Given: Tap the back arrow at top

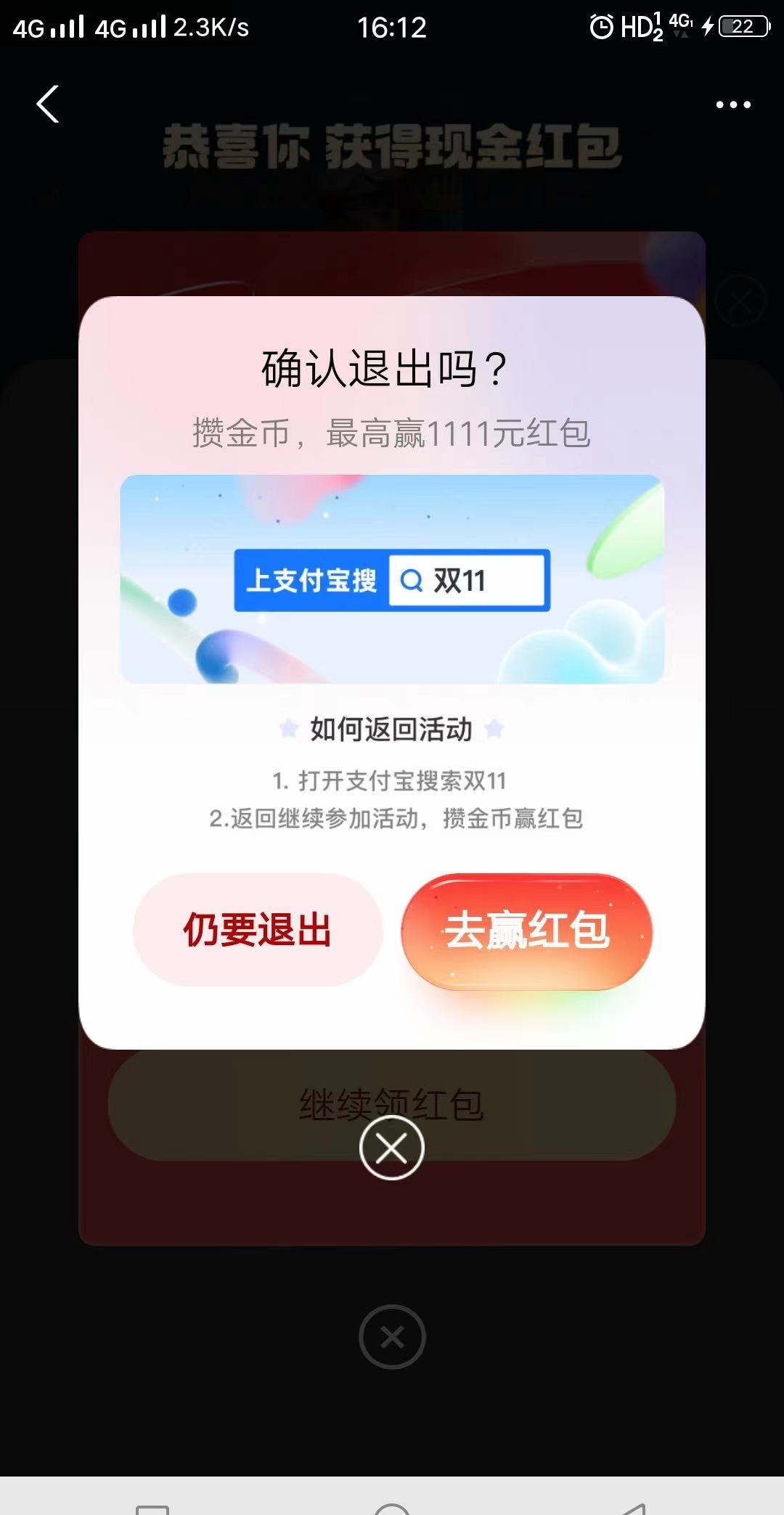Looking at the screenshot, I should tap(48, 105).
